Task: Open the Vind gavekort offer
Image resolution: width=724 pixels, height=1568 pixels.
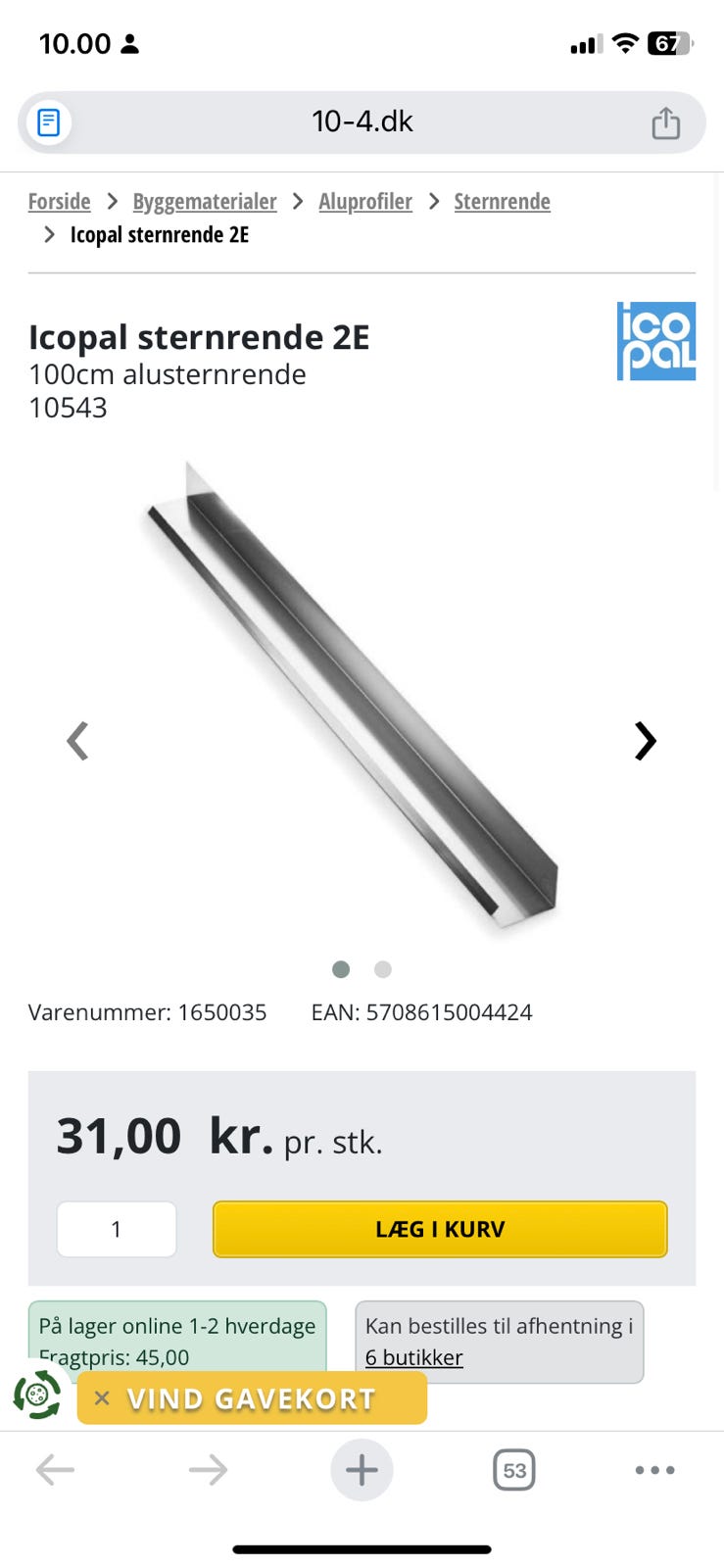Action: pyautogui.click(x=252, y=1398)
